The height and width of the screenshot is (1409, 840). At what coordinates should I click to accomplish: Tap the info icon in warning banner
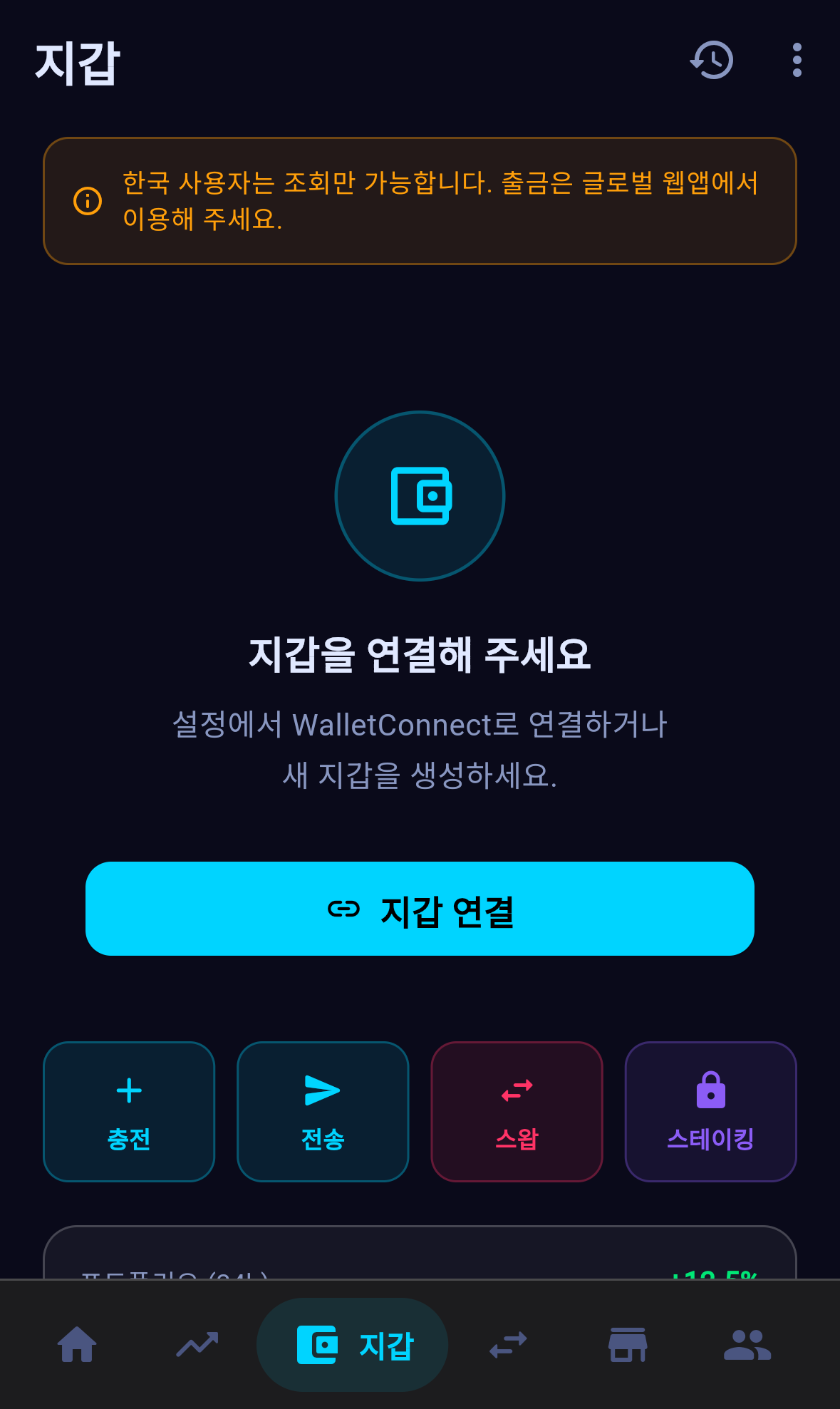(x=87, y=202)
